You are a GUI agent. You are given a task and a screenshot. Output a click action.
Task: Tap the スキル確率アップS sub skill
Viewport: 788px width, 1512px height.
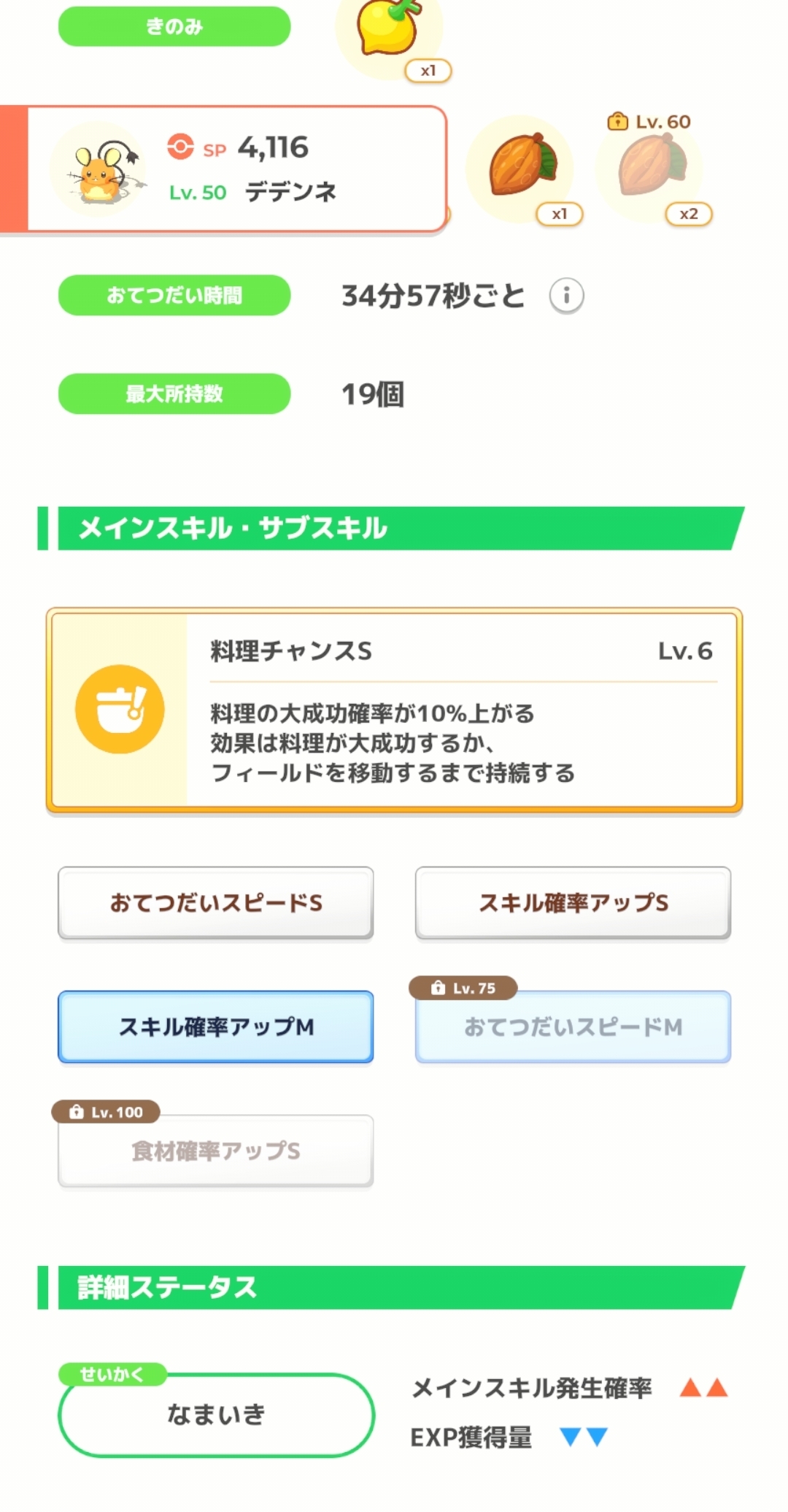coord(573,903)
